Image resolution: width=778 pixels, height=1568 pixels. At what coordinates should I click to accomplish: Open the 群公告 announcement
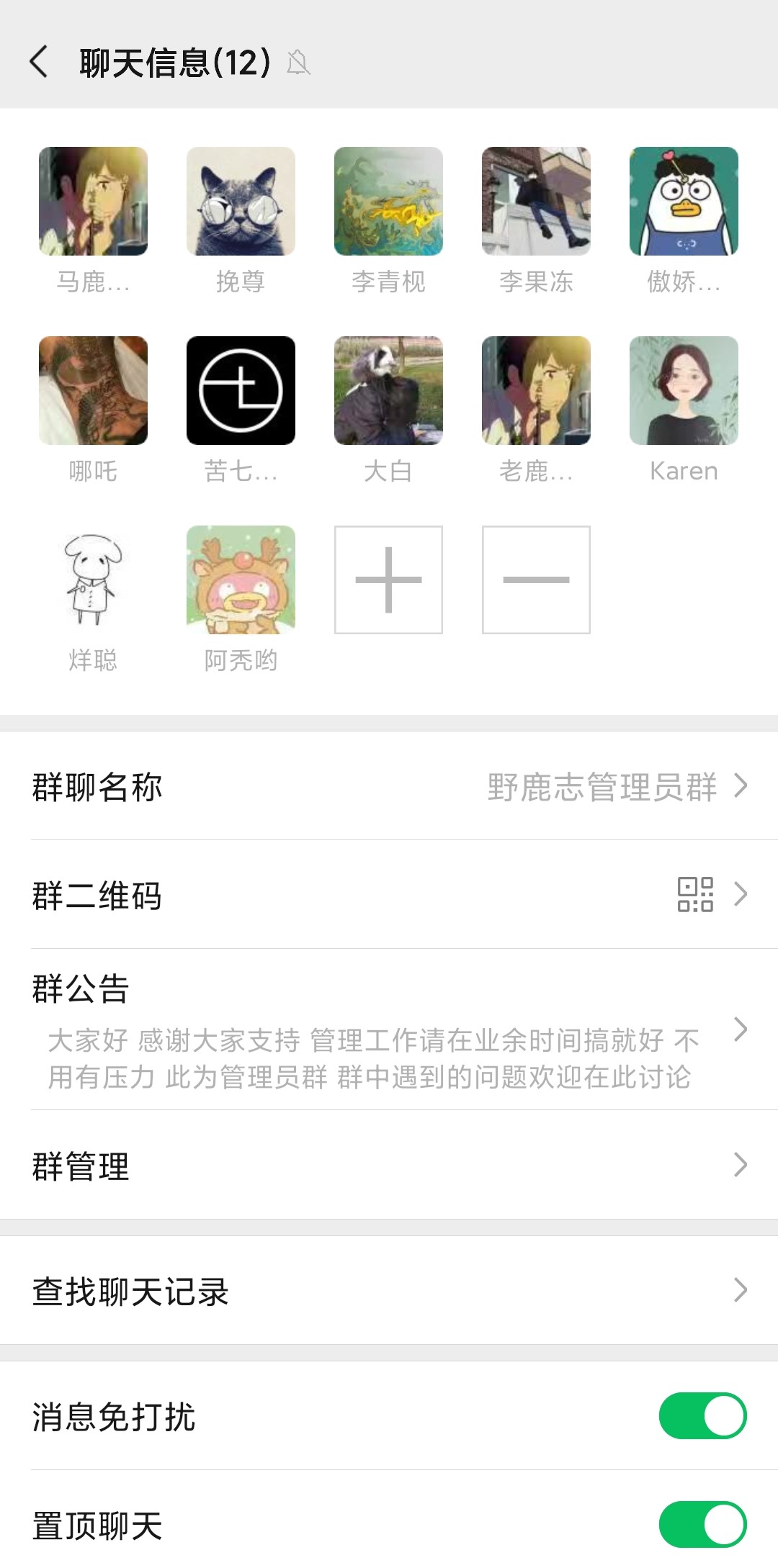click(389, 1029)
